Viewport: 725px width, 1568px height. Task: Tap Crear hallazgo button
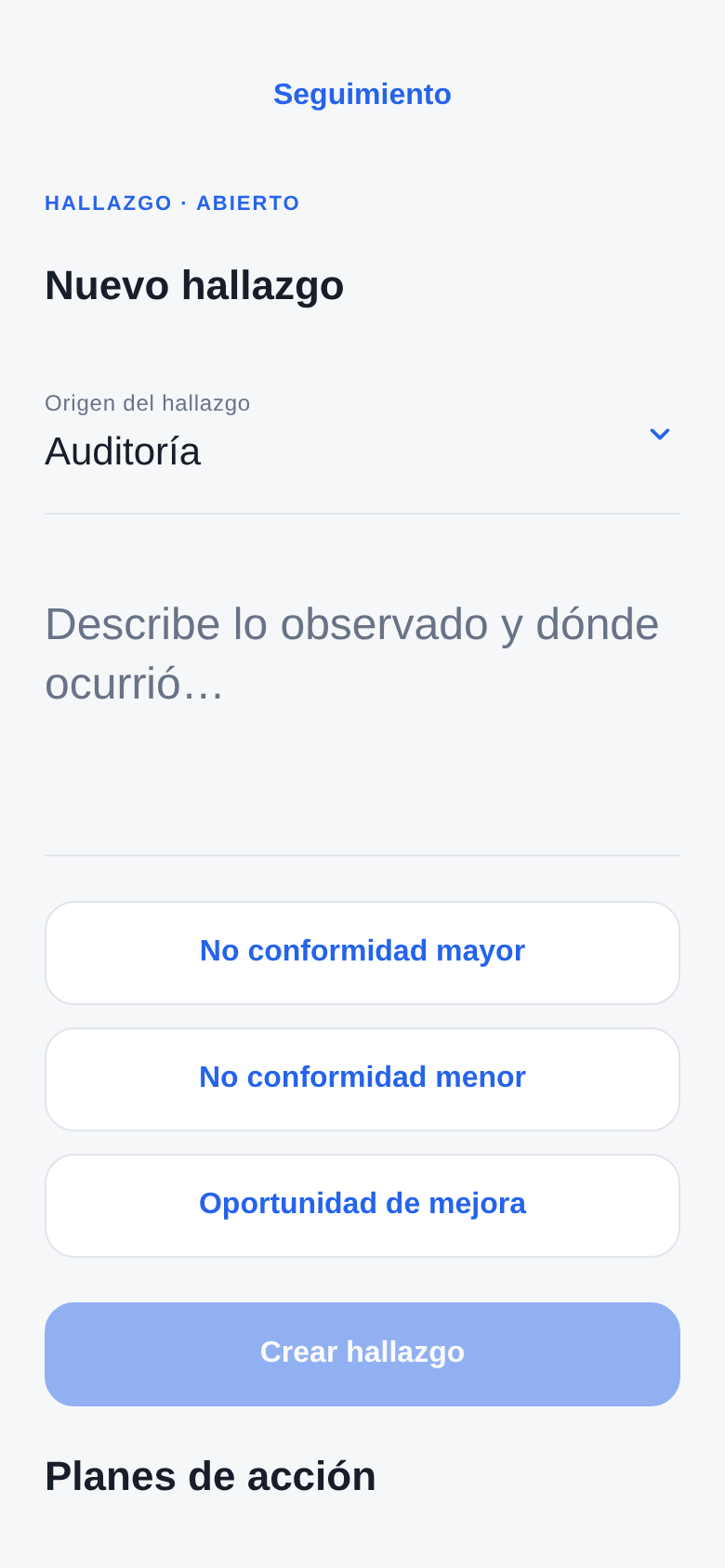[362, 1354]
